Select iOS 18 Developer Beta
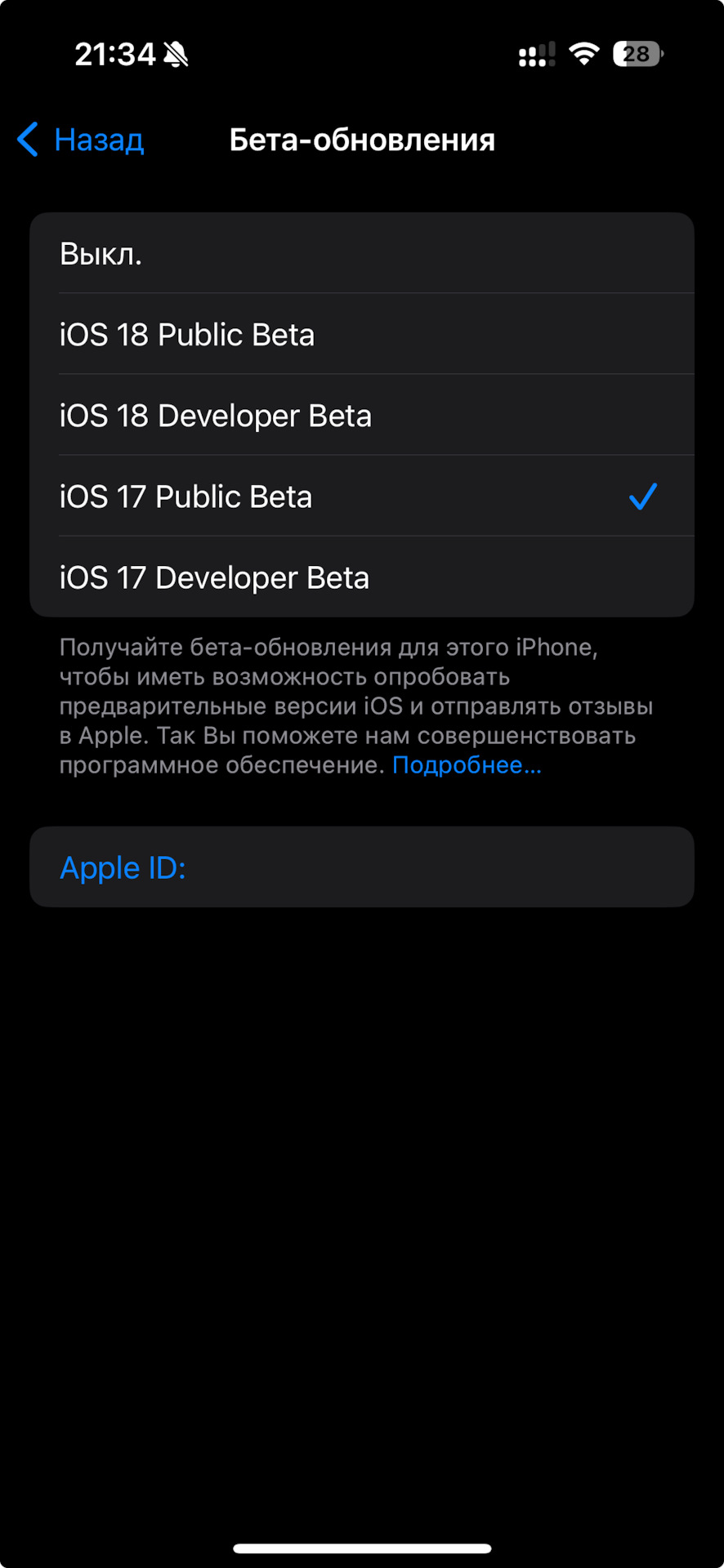The height and width of the screenshot is (1568, 724). point(361,416)
